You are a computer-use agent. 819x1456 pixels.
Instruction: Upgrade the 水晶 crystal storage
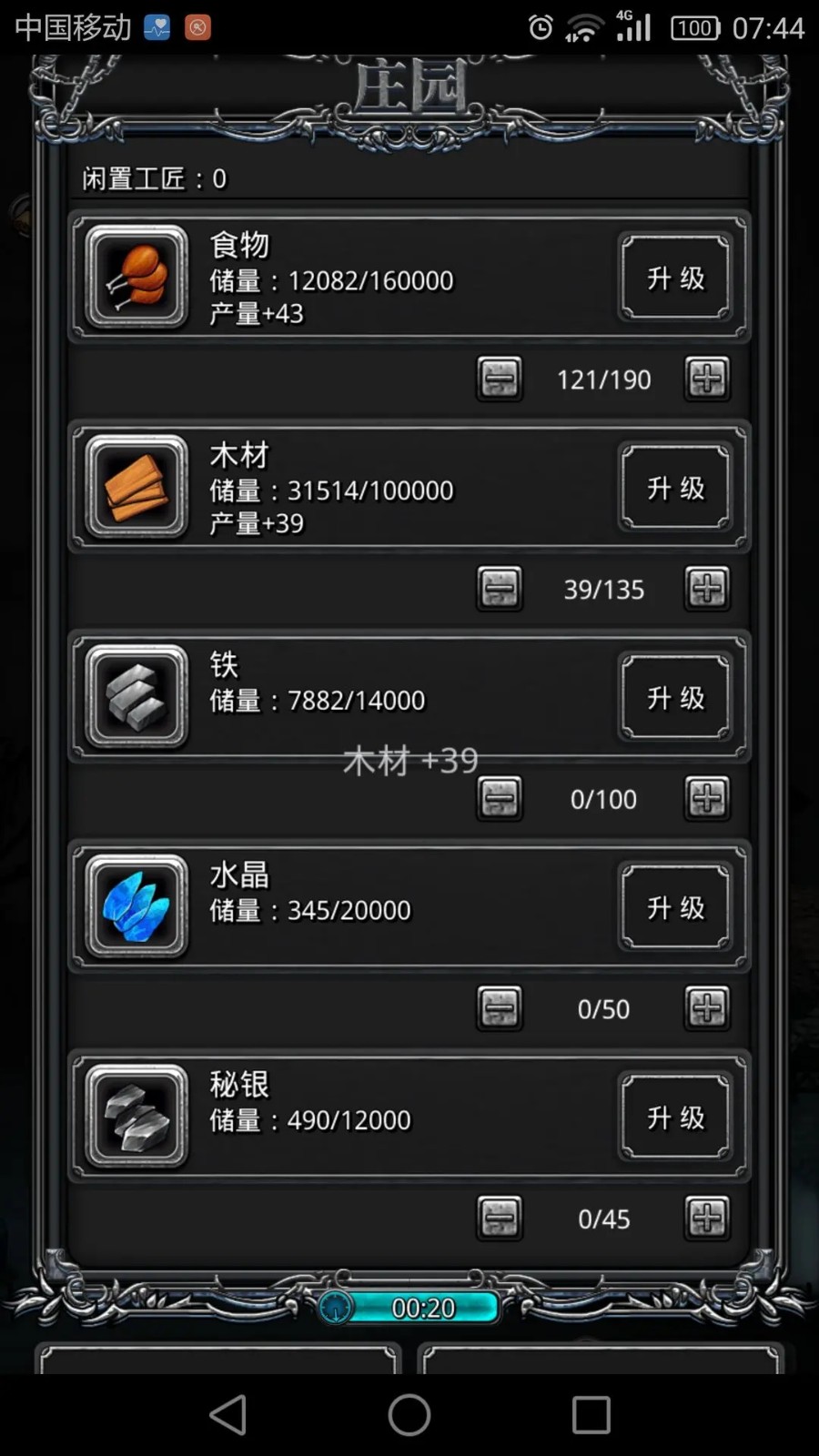674,907
